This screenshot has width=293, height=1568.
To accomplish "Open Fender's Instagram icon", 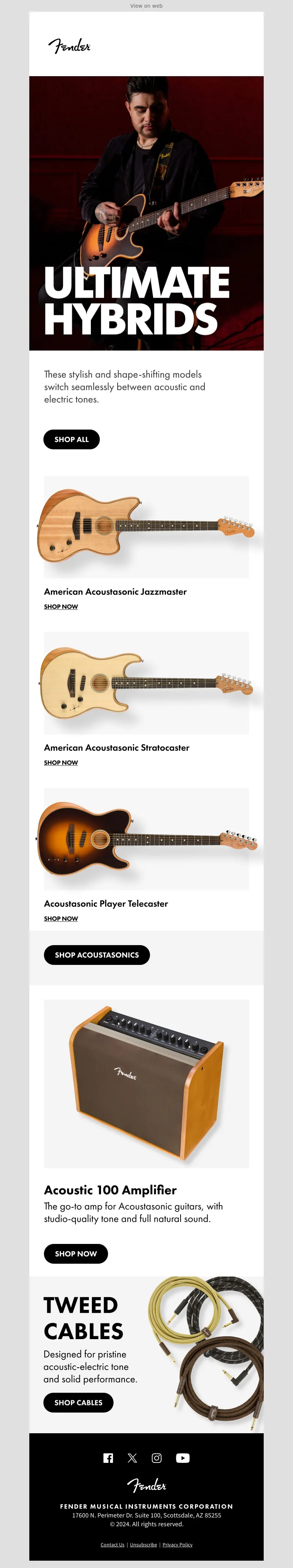I will pyautogui.click(x=156, y=1458).
